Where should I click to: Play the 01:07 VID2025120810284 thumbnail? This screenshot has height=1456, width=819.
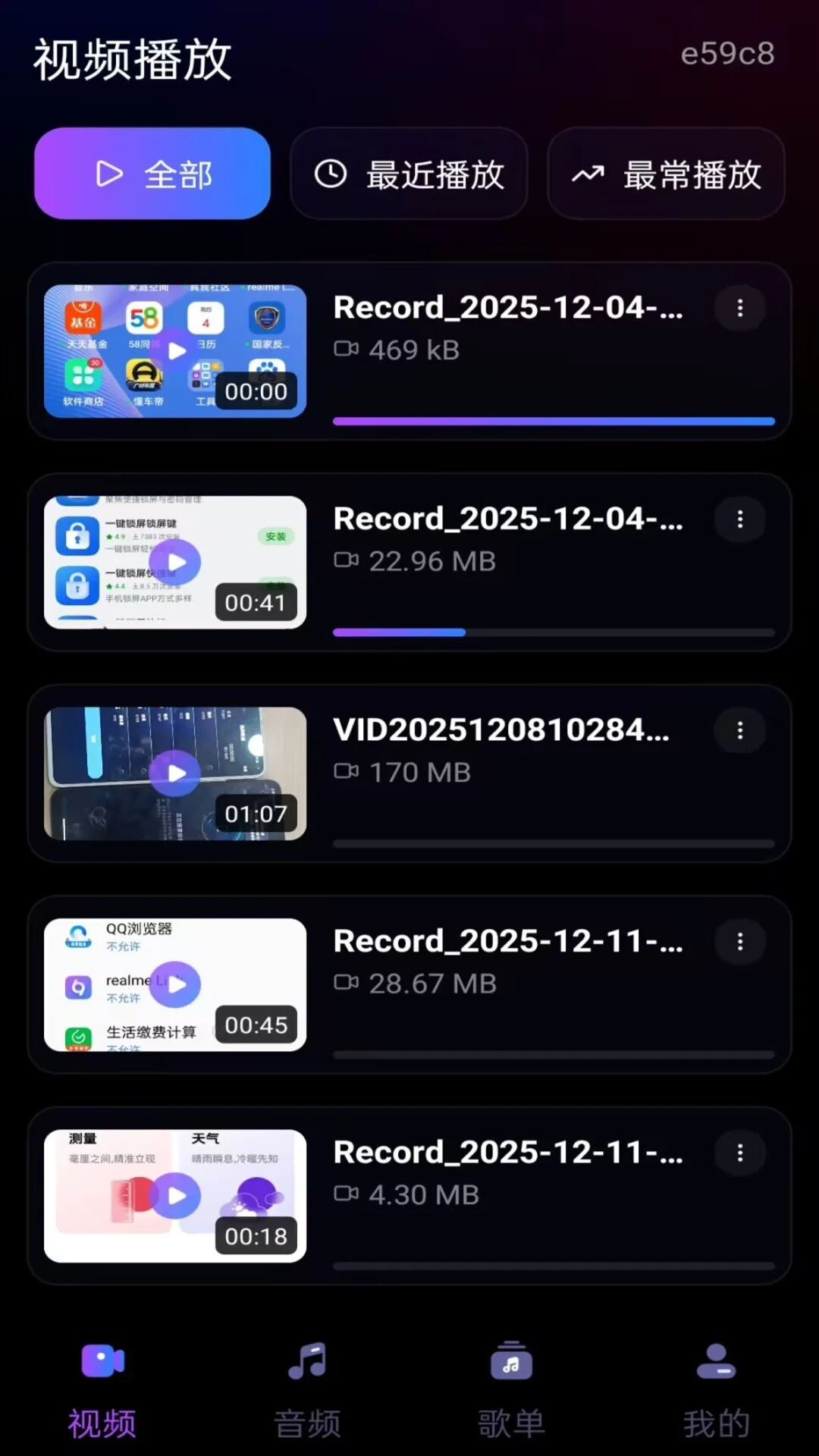(175, 773)
